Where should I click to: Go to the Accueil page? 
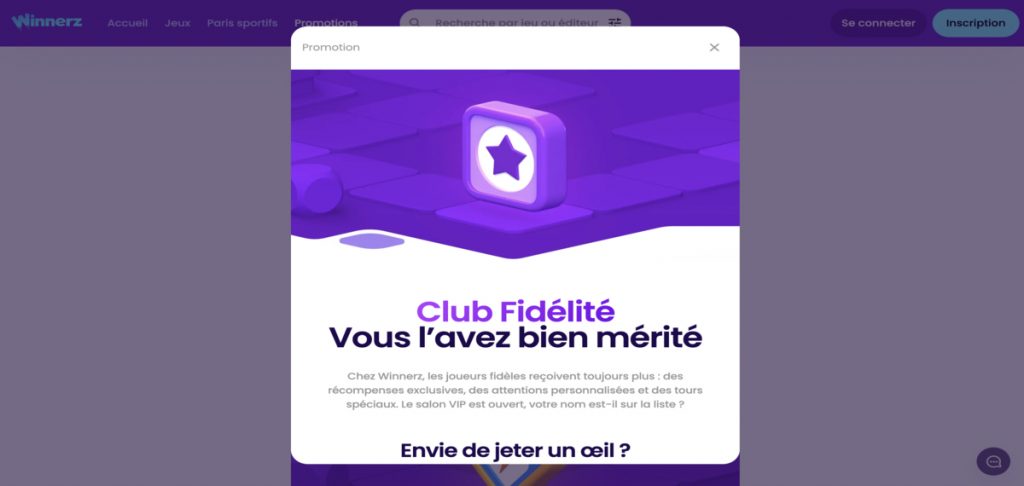(x=128, y=23)
